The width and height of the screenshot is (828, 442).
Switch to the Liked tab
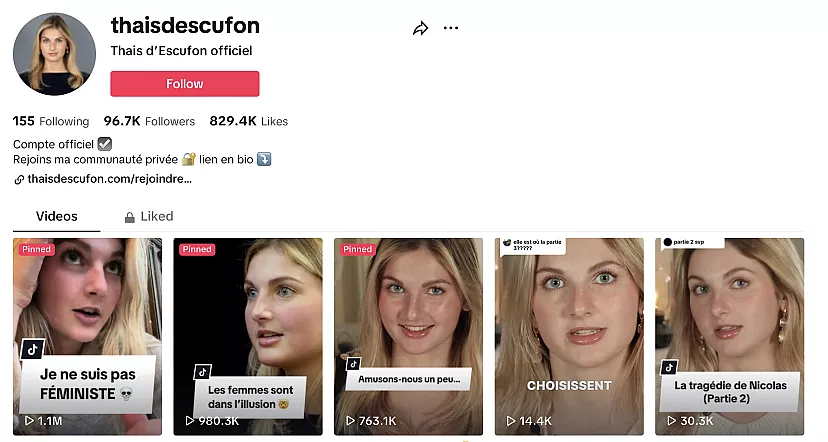click(148, 216)
